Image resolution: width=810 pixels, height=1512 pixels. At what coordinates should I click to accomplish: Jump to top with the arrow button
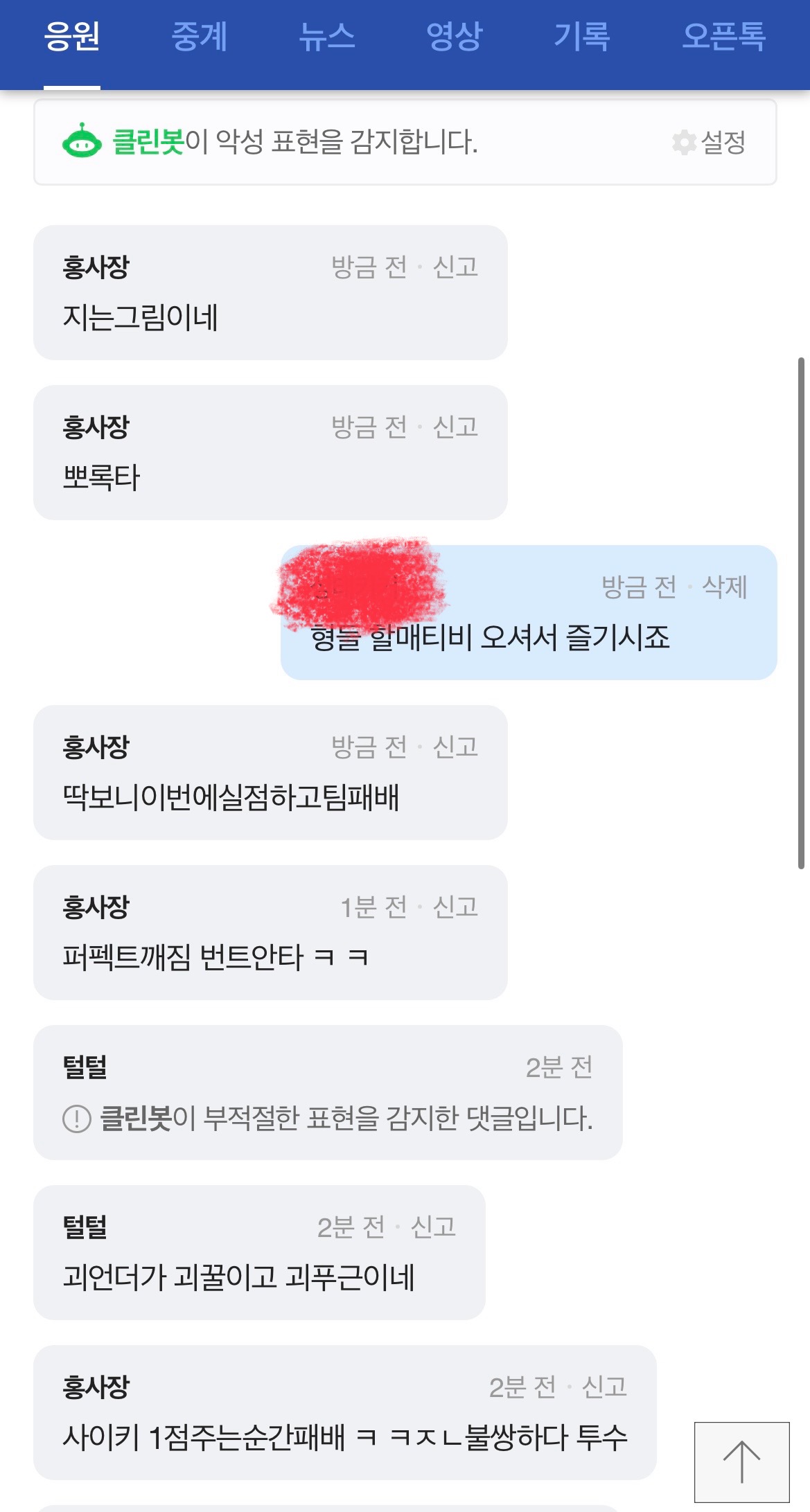(741, 1462)
